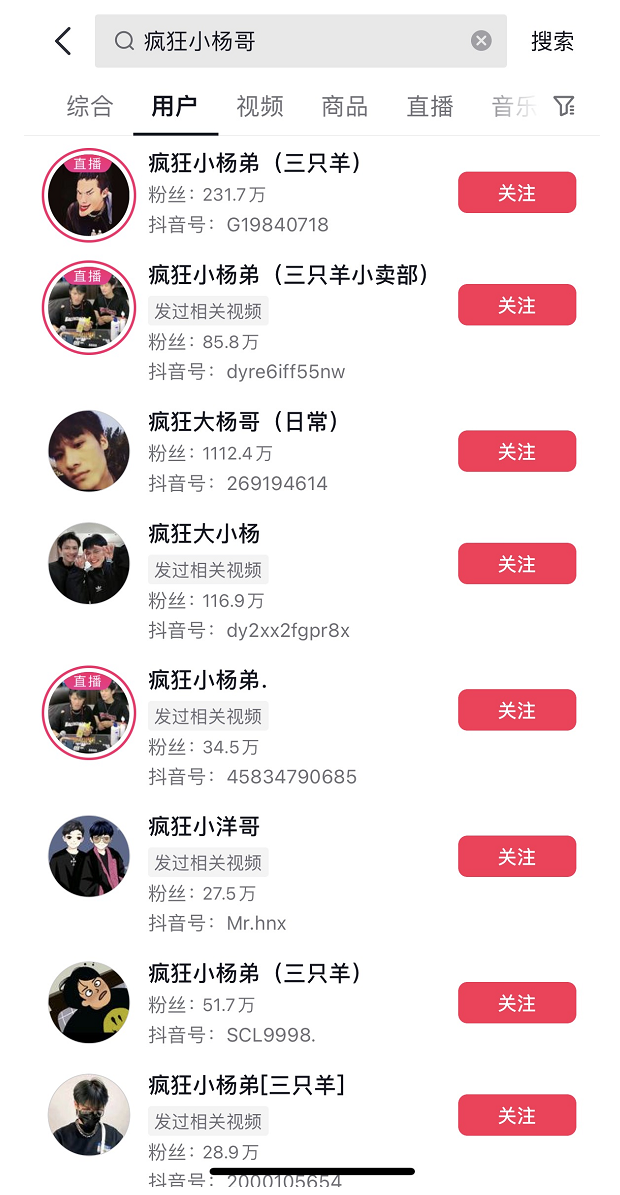The image size is (620, 1195).
Task: Switch to the 视频 tab
Action: [x=260, y=106]
